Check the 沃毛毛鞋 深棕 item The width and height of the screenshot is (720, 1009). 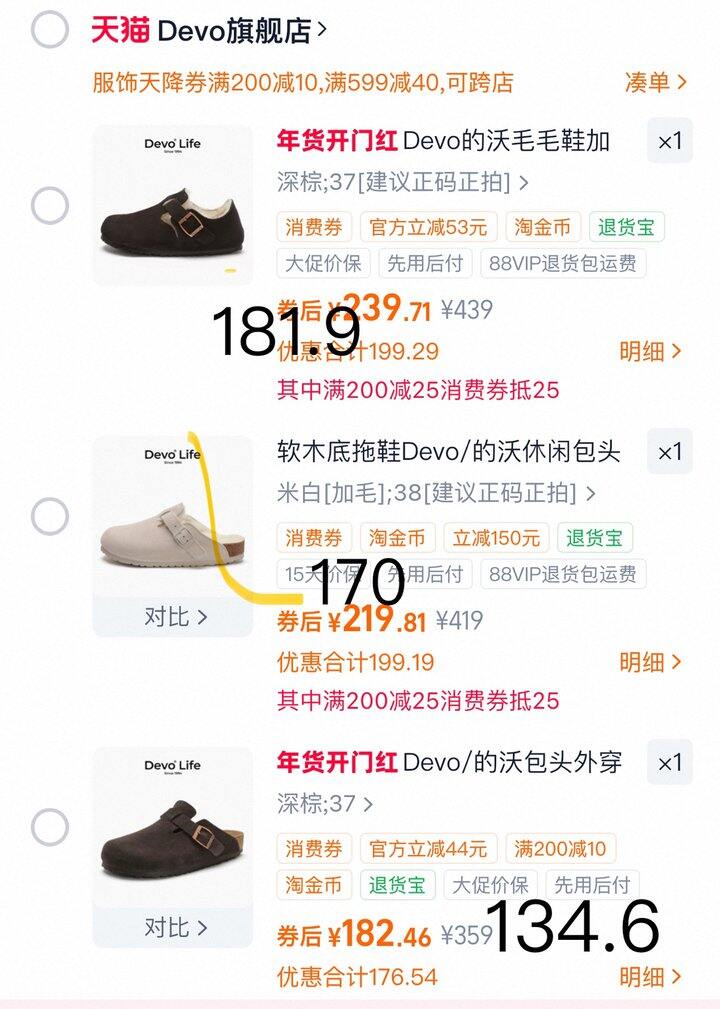[x=50, y=206]
